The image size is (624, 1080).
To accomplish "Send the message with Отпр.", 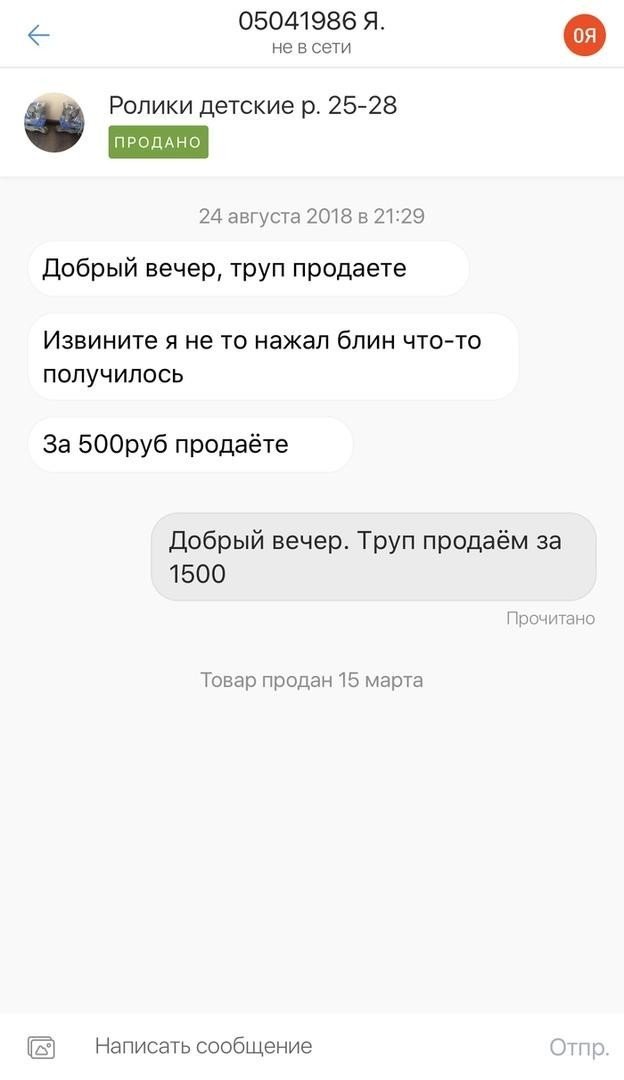I will pyautogui.click(x=579, y=1047).
